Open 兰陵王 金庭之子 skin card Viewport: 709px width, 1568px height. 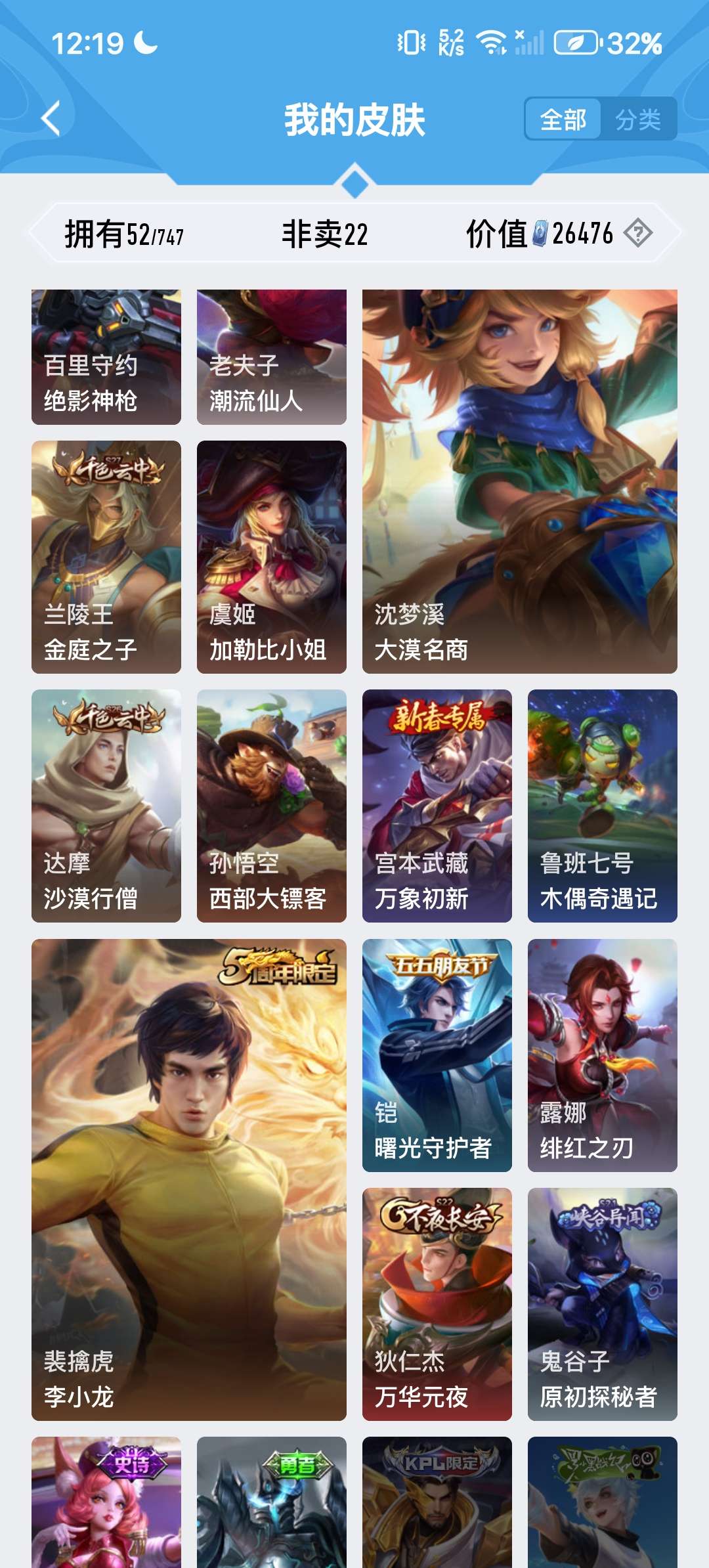(x=106, y=556)
